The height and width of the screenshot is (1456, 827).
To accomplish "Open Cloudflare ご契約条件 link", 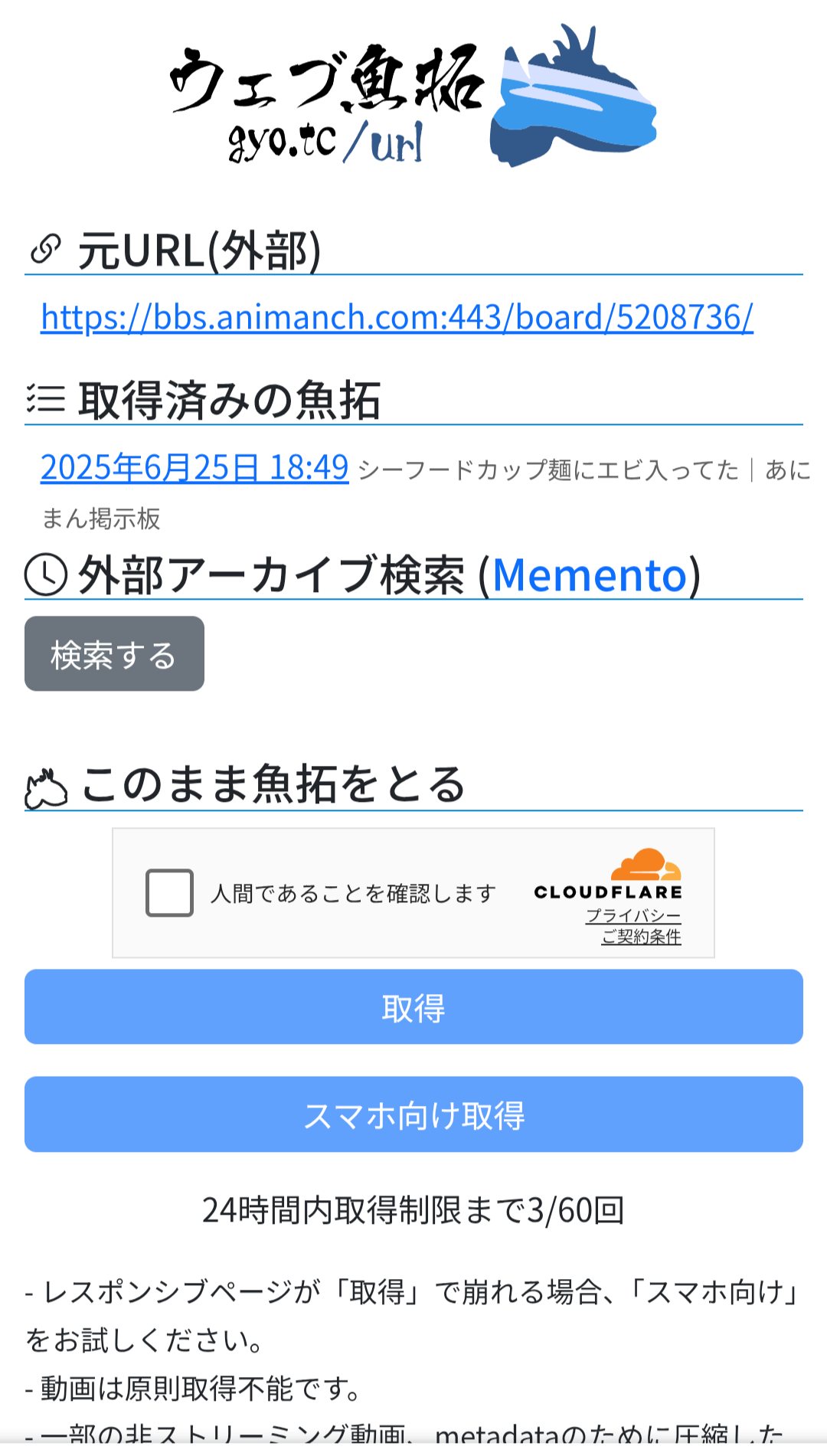I will tap(641, 936).
